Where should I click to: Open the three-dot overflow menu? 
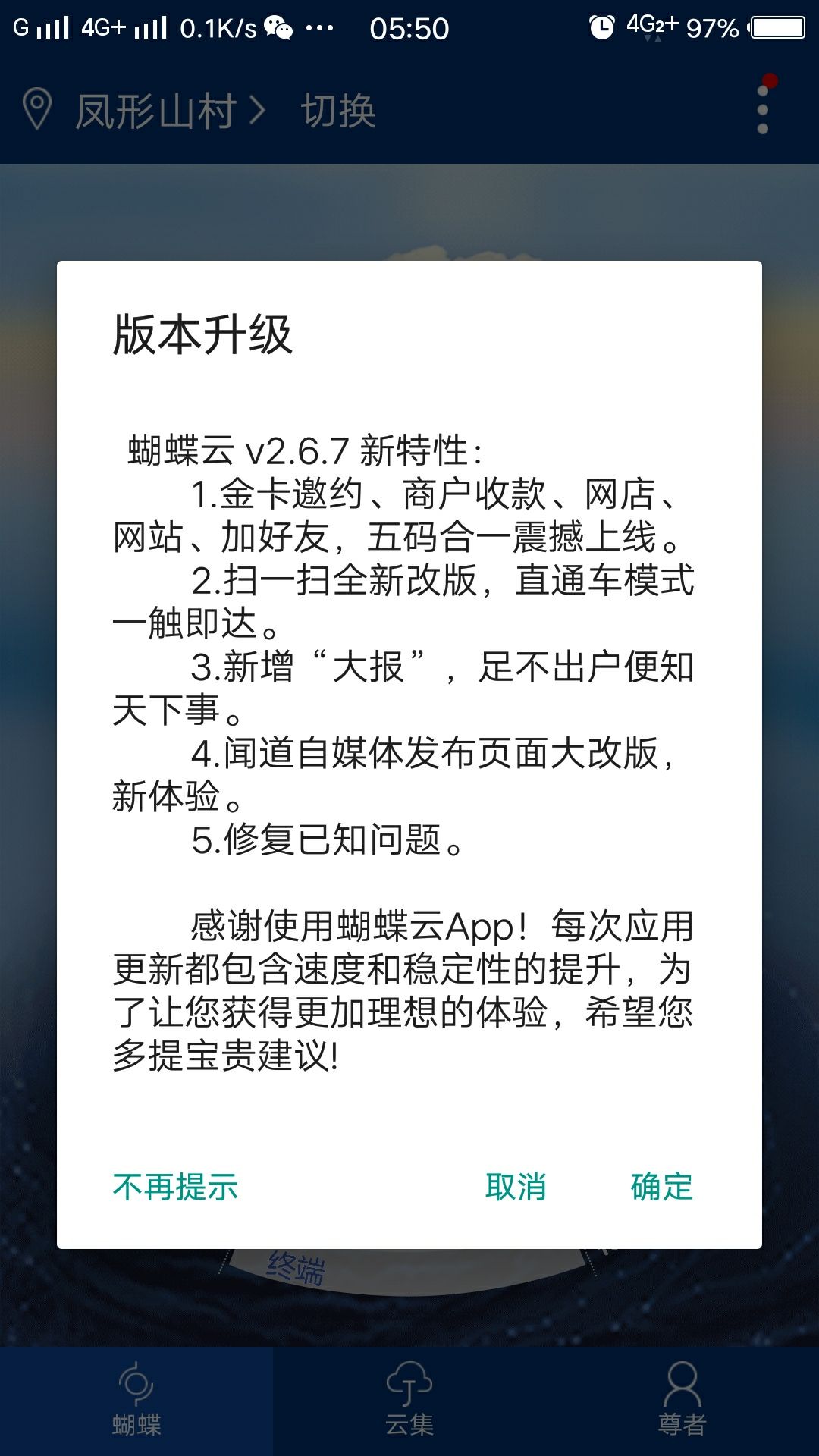pyautogui.click(x=763, y=110)
